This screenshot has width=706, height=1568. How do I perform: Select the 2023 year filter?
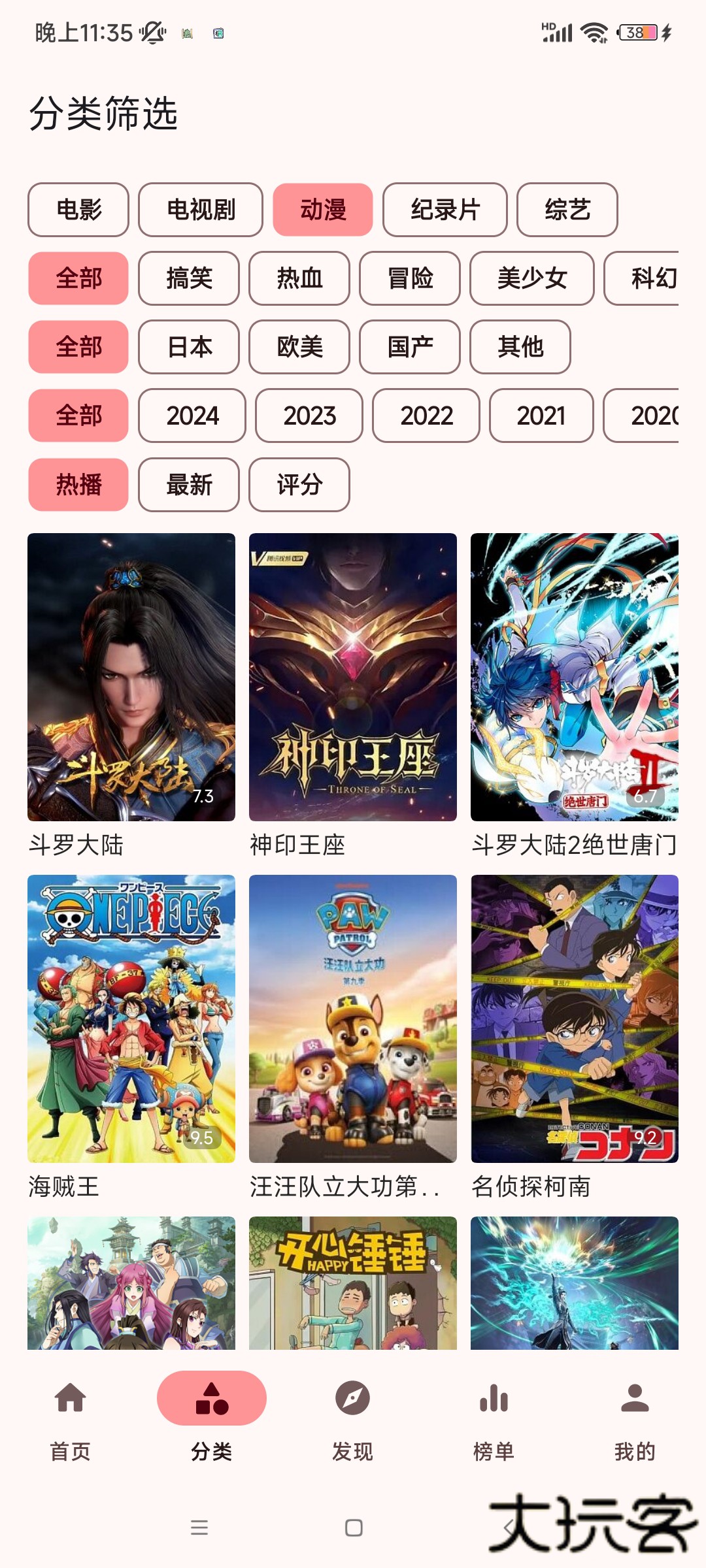click(309, 416)
